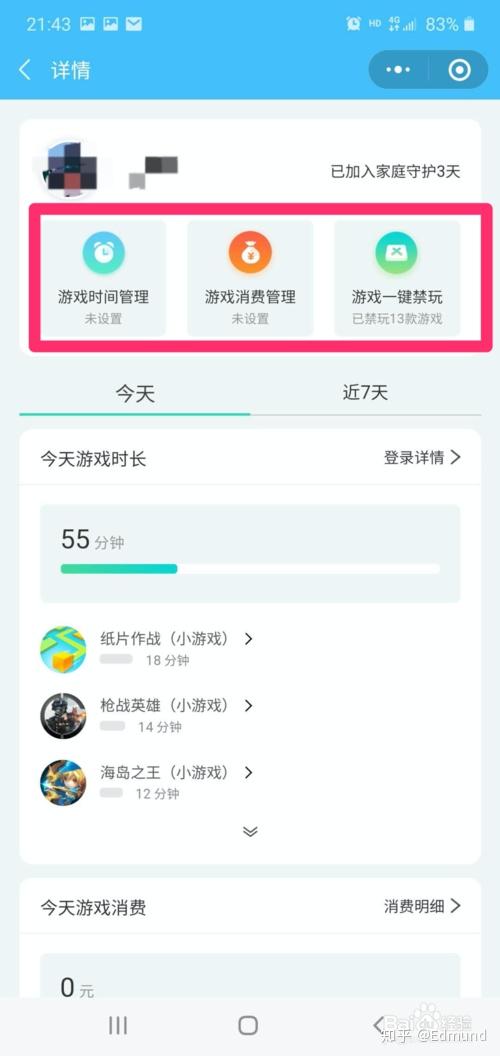Go back using the top-left arrow

click(x=25, y=70)
